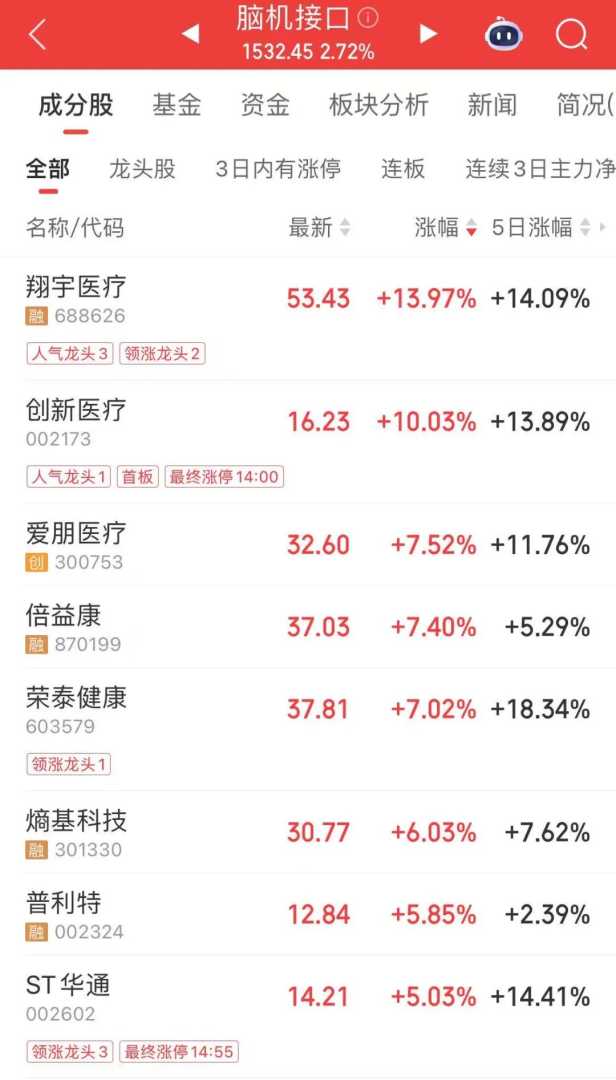Switch to the 基金 tab

pos(177,105)
